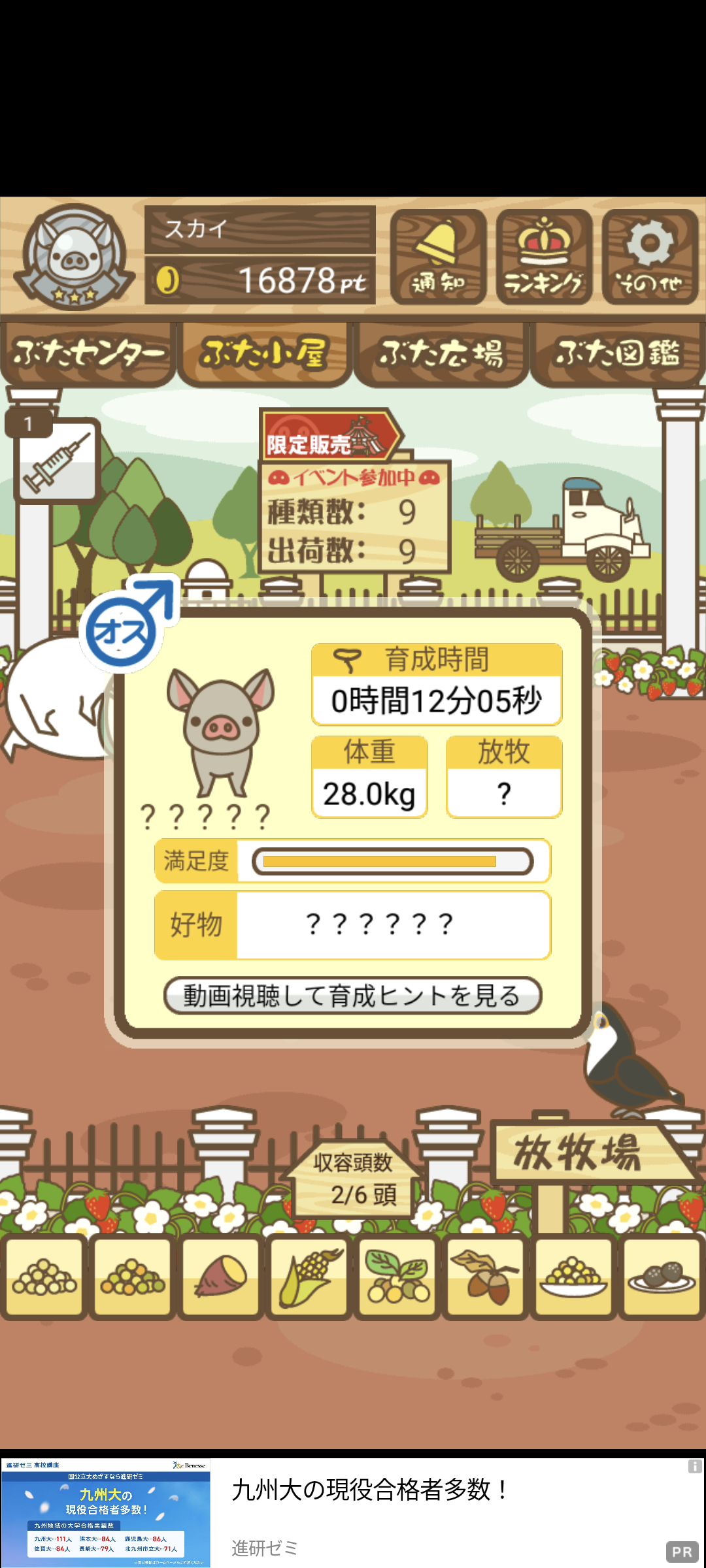
Task: Open the ぶた図鑑 encyclopedia tab
Action: click(618, 353)
